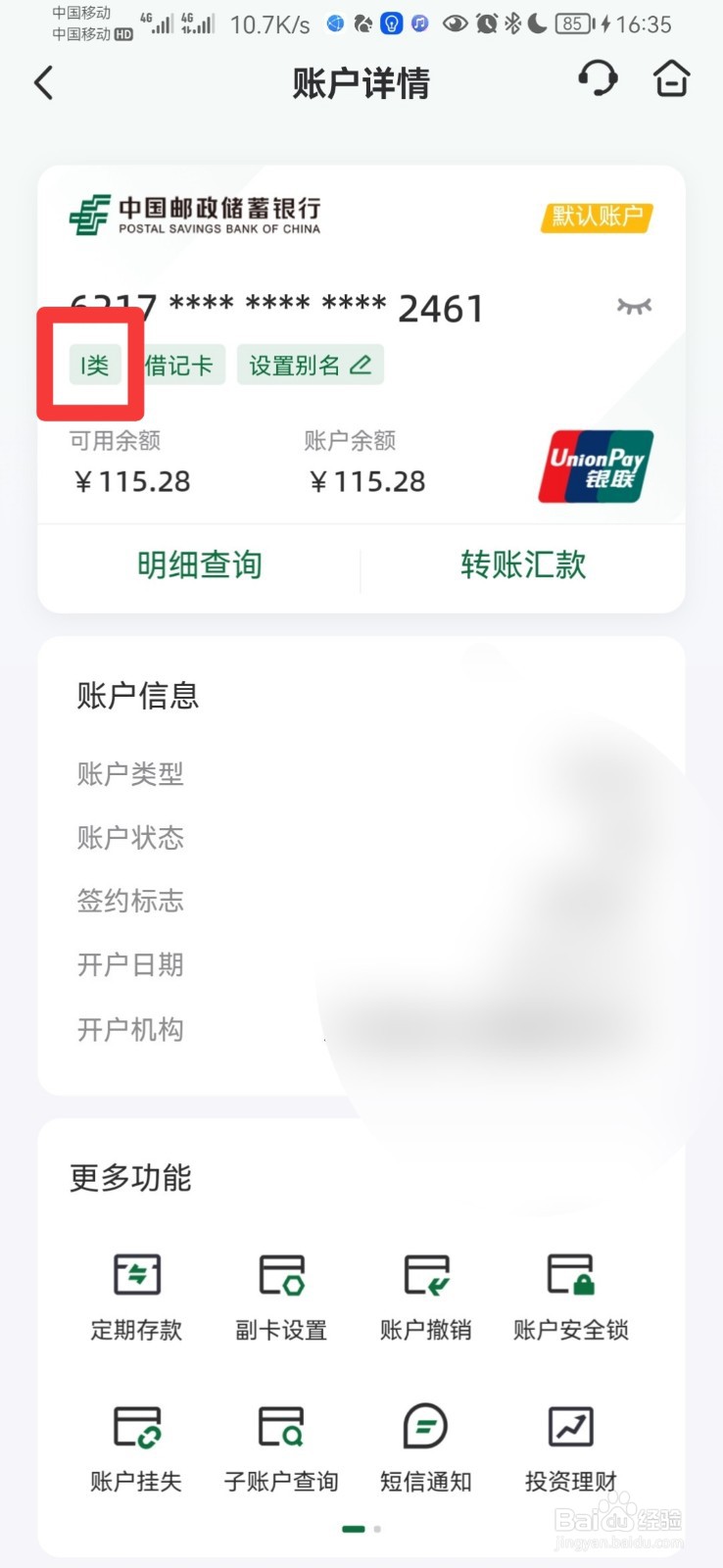Image resolution: width=723 pixels, height=1568 pixels.
Task: Expand the 账户状态 row
Action: [130, 838]
